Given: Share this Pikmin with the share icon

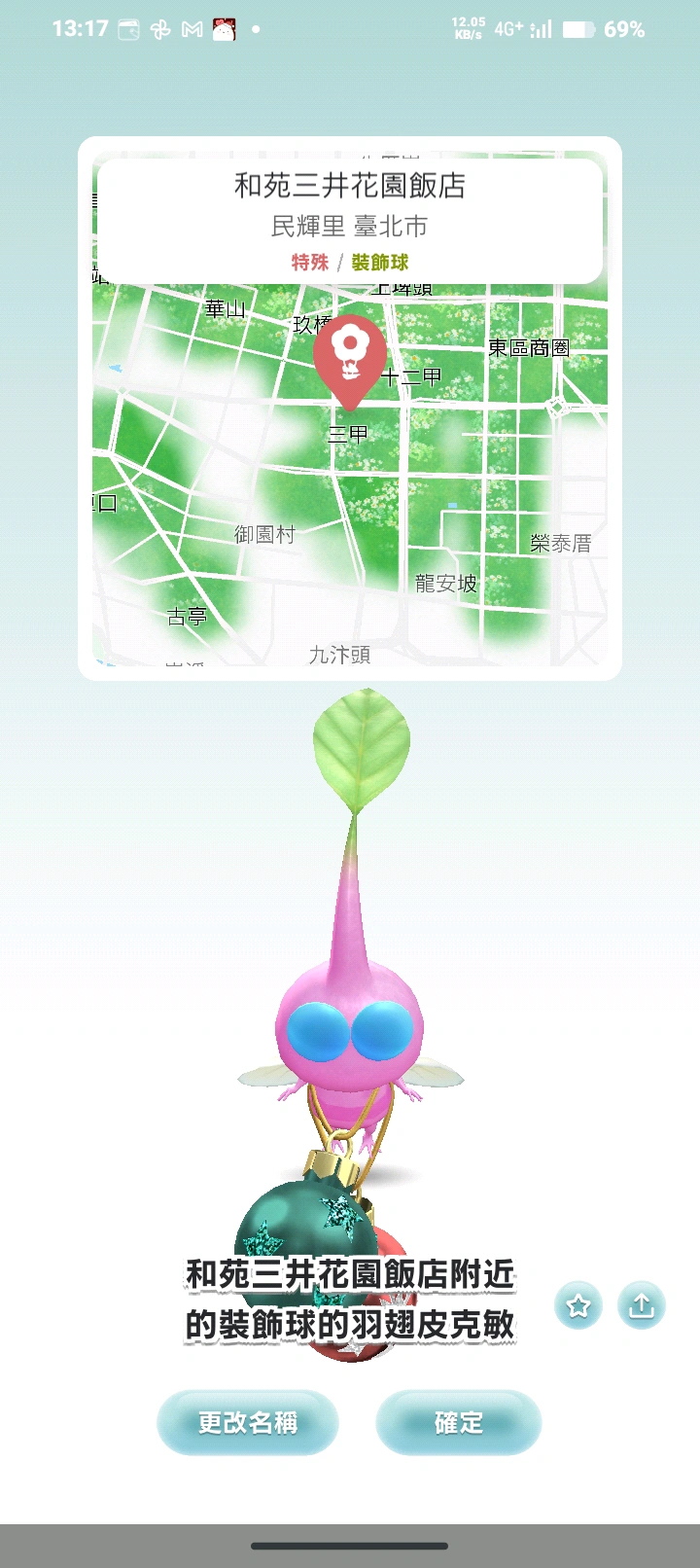Looking at the screenshot, I should point(642,1305).
